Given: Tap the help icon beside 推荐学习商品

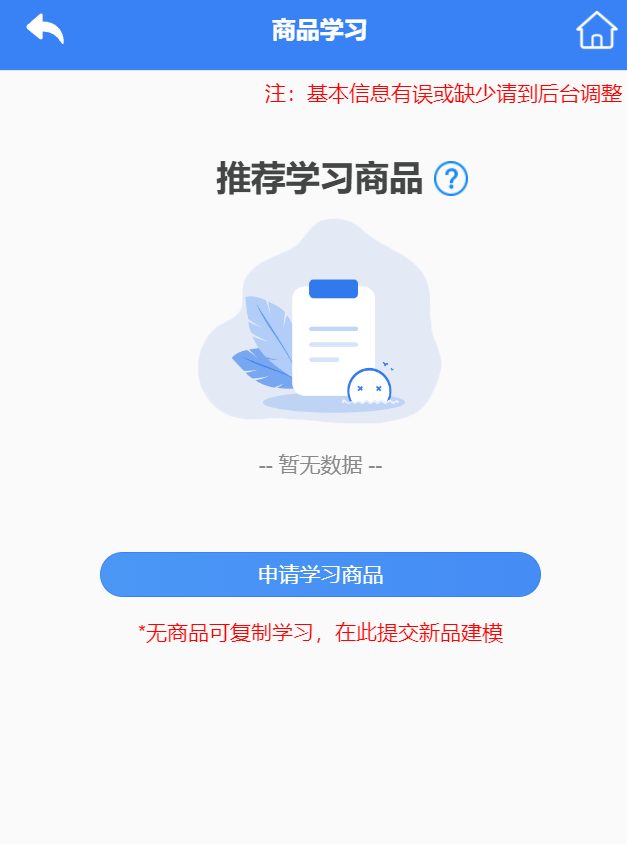Looking at the screenshot, I should 451,179.
